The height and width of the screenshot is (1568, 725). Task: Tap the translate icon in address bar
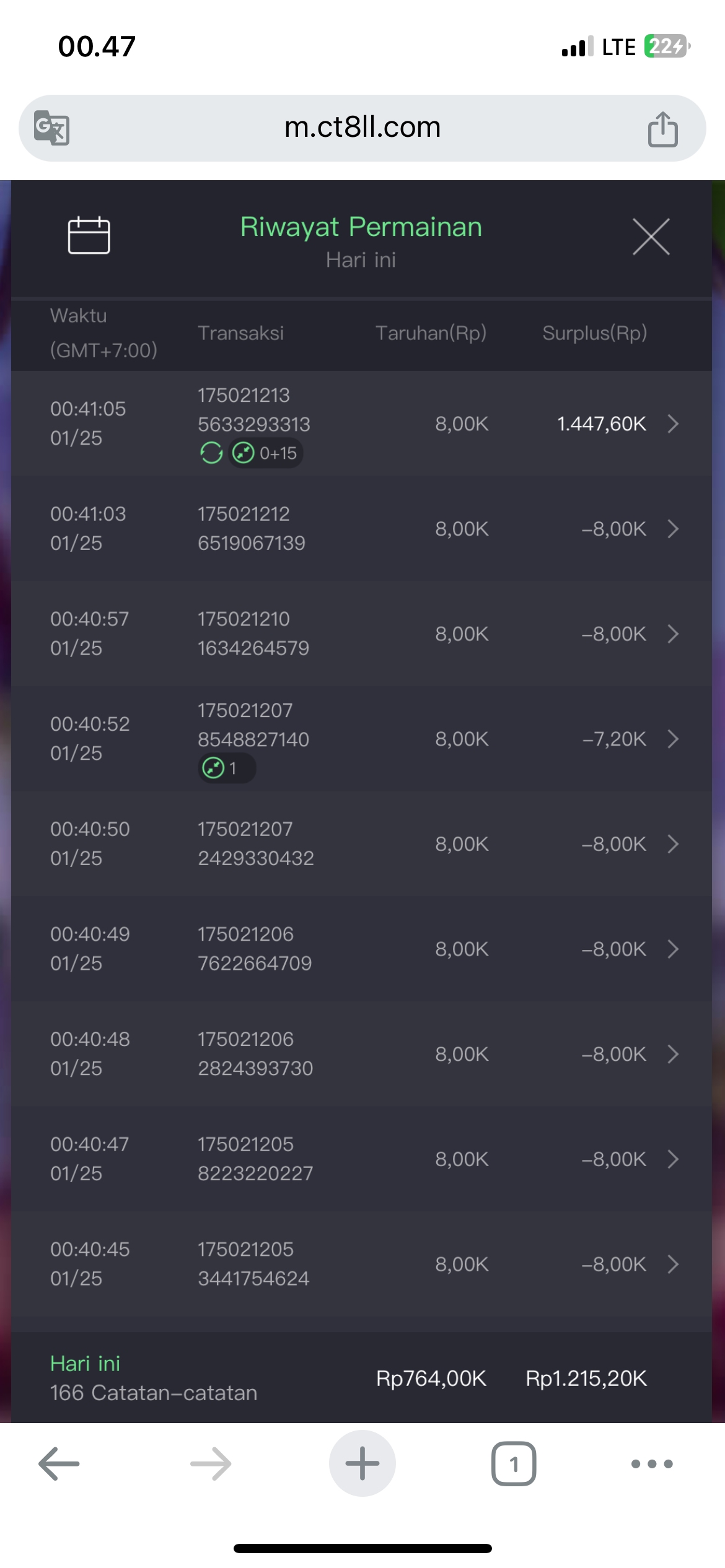(x=51, y=128)
